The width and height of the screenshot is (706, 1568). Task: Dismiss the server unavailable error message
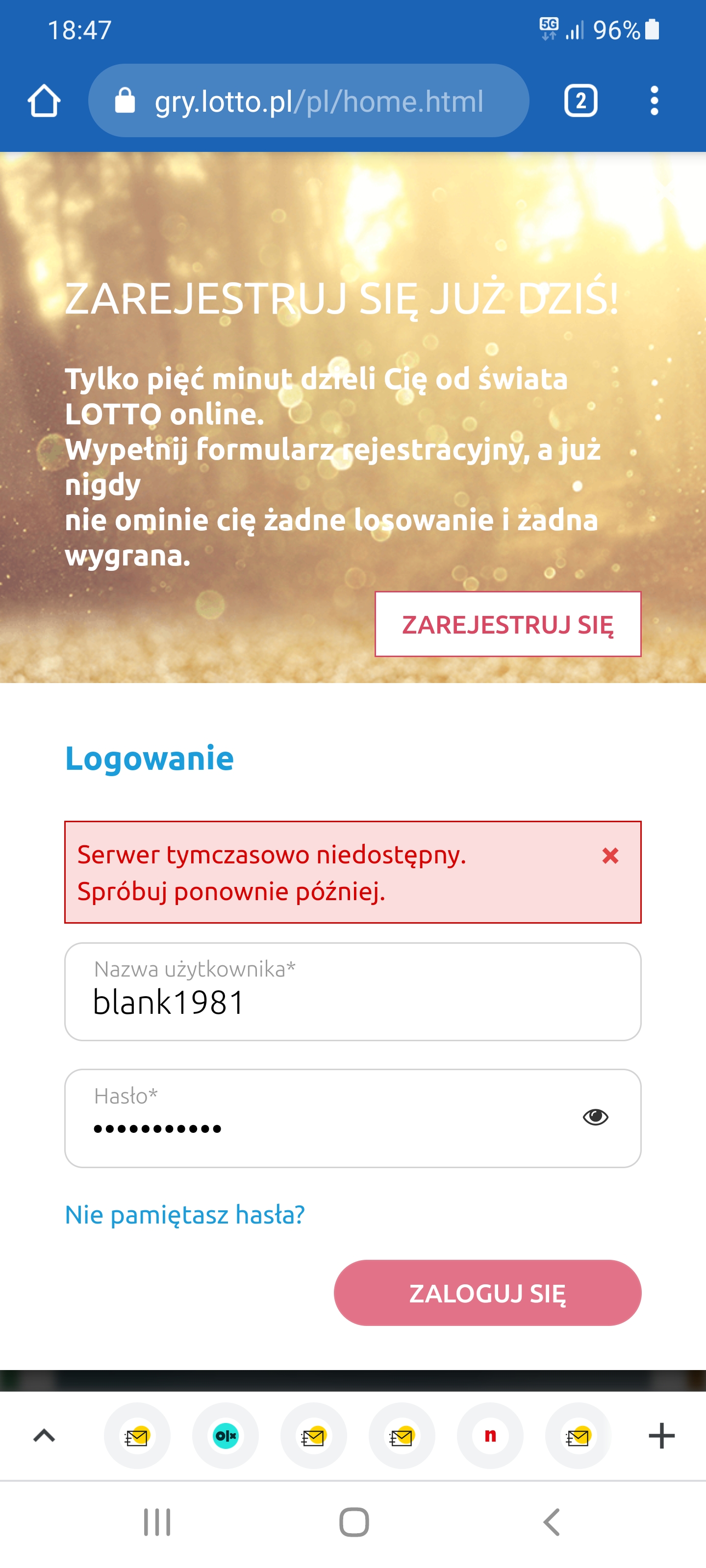tap(610, 856)
